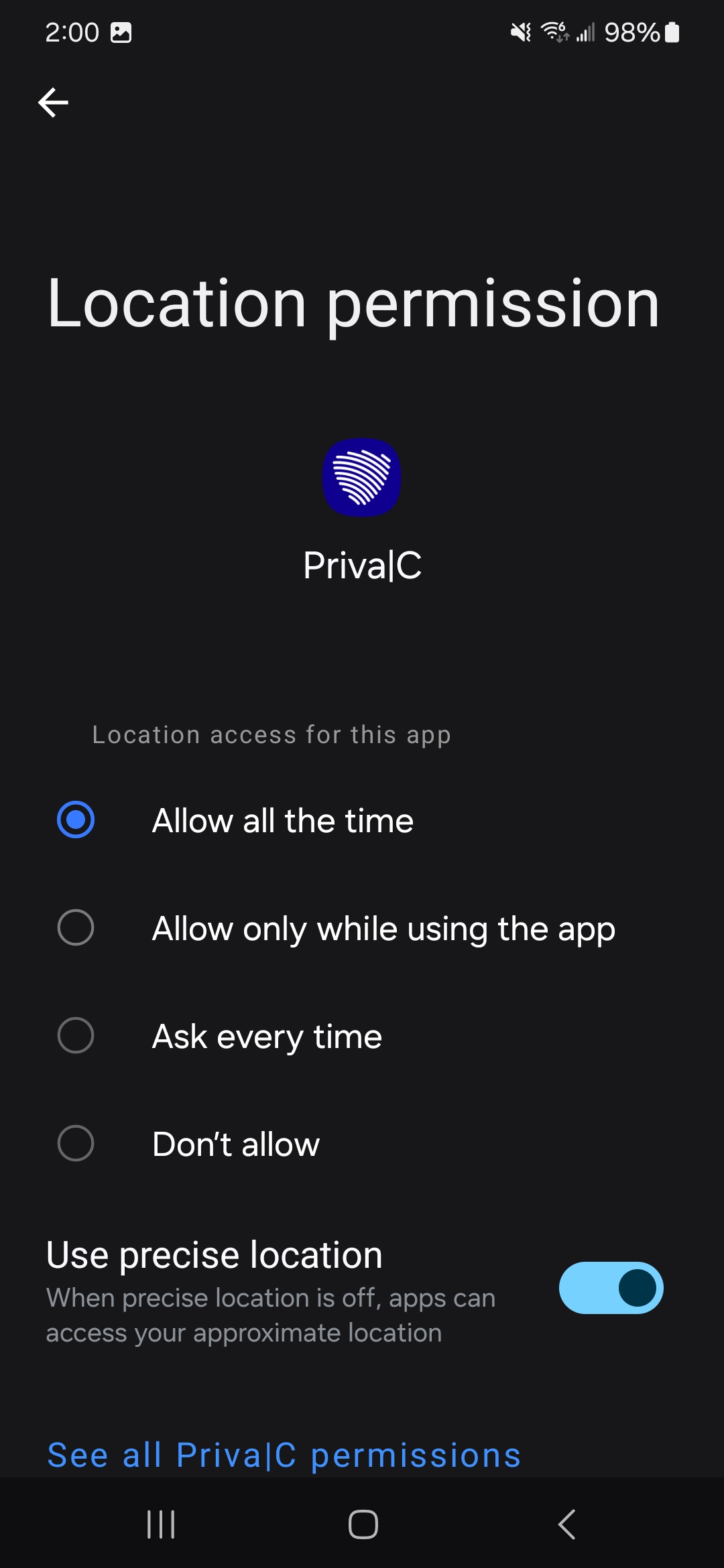Go back using the top arrow

(54, 103)
